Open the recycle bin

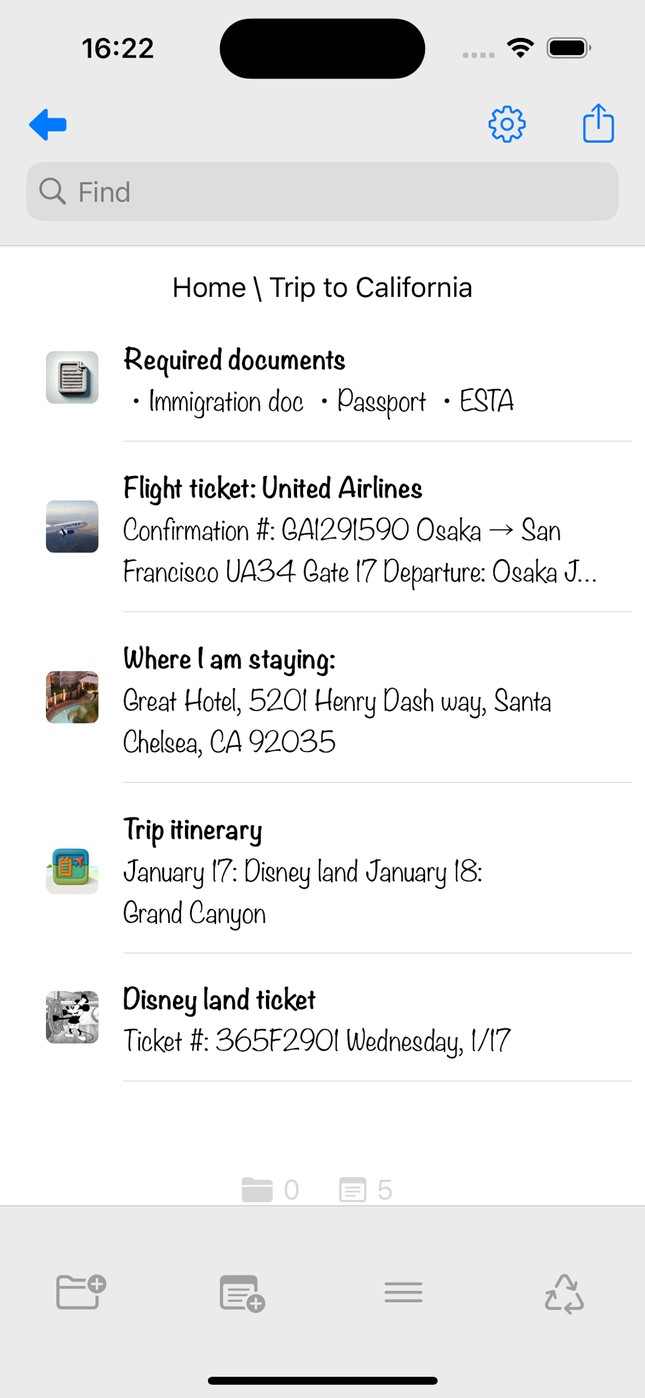(x=564, y=1293)
